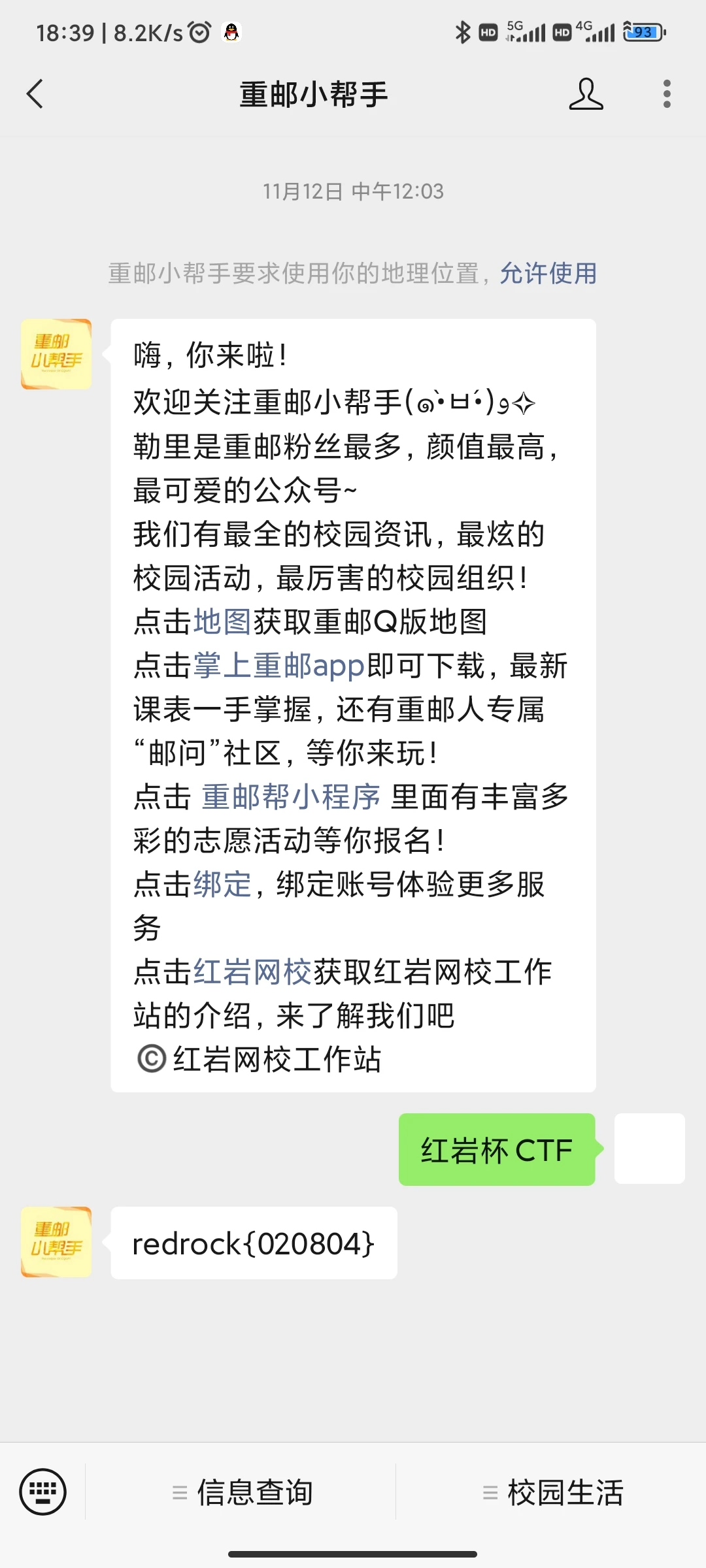Tap 允许使用 to allow location access
This screenshot has width=706, height=1568.
[548, 273]
